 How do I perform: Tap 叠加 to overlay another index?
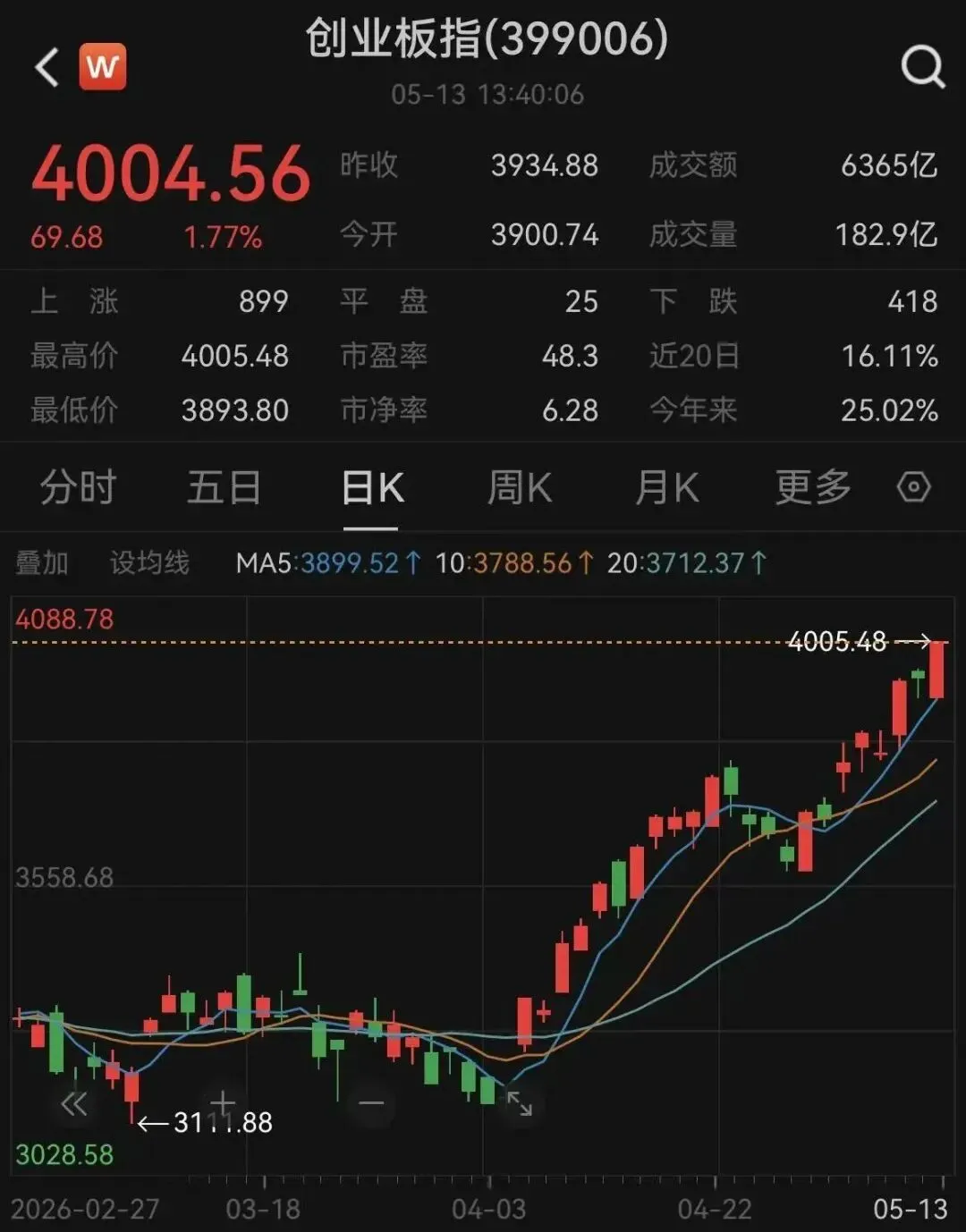tap(42, 563)
